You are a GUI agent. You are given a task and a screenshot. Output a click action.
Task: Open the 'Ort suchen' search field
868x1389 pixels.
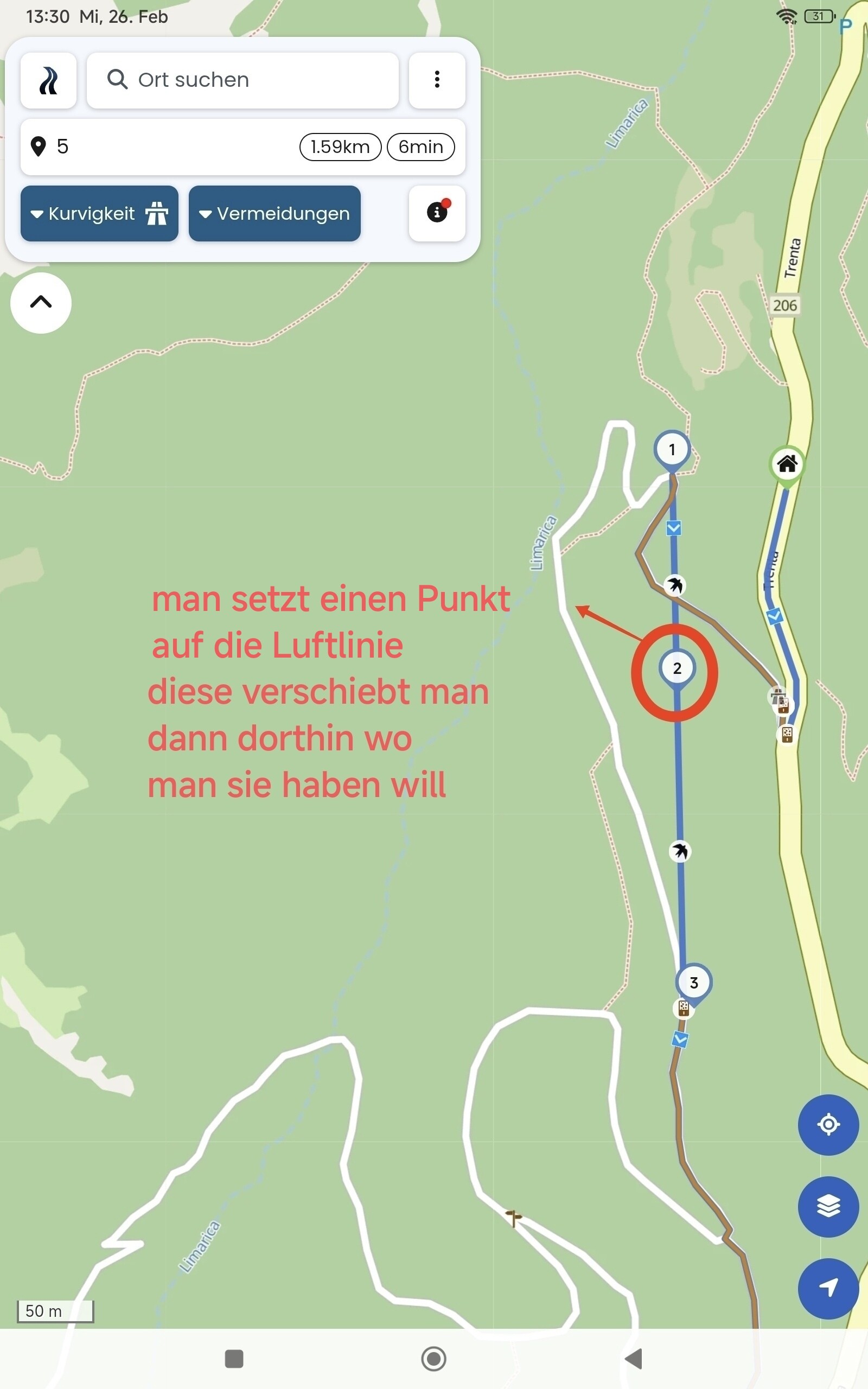click(x=242, y=80)
